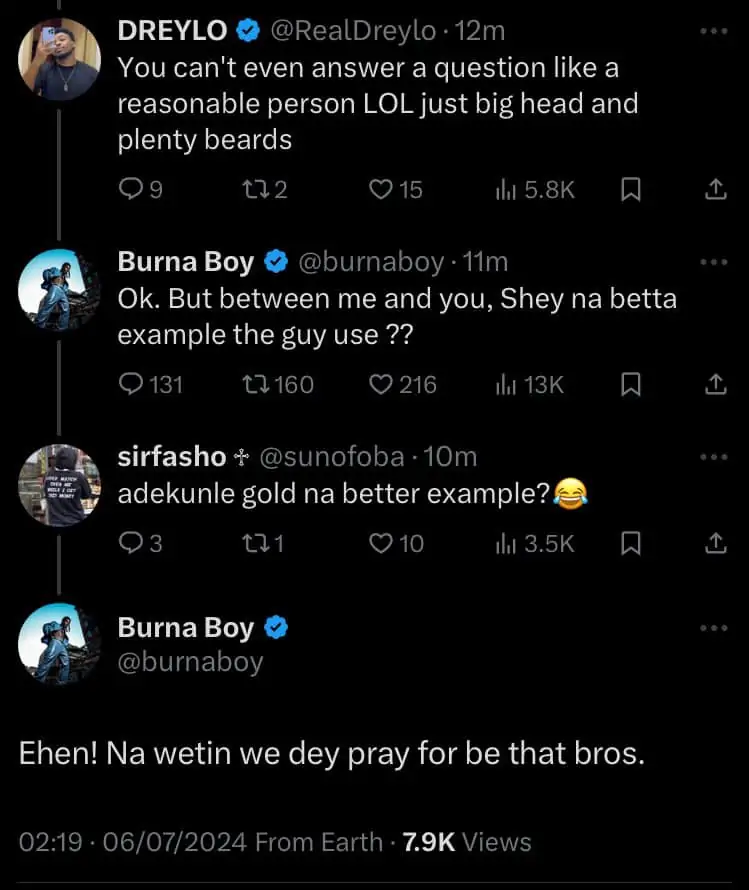Viewport: 749px width, 890px height.
Task: Bookmark sirfasho's tweet
Action: [x=630, y=543]
